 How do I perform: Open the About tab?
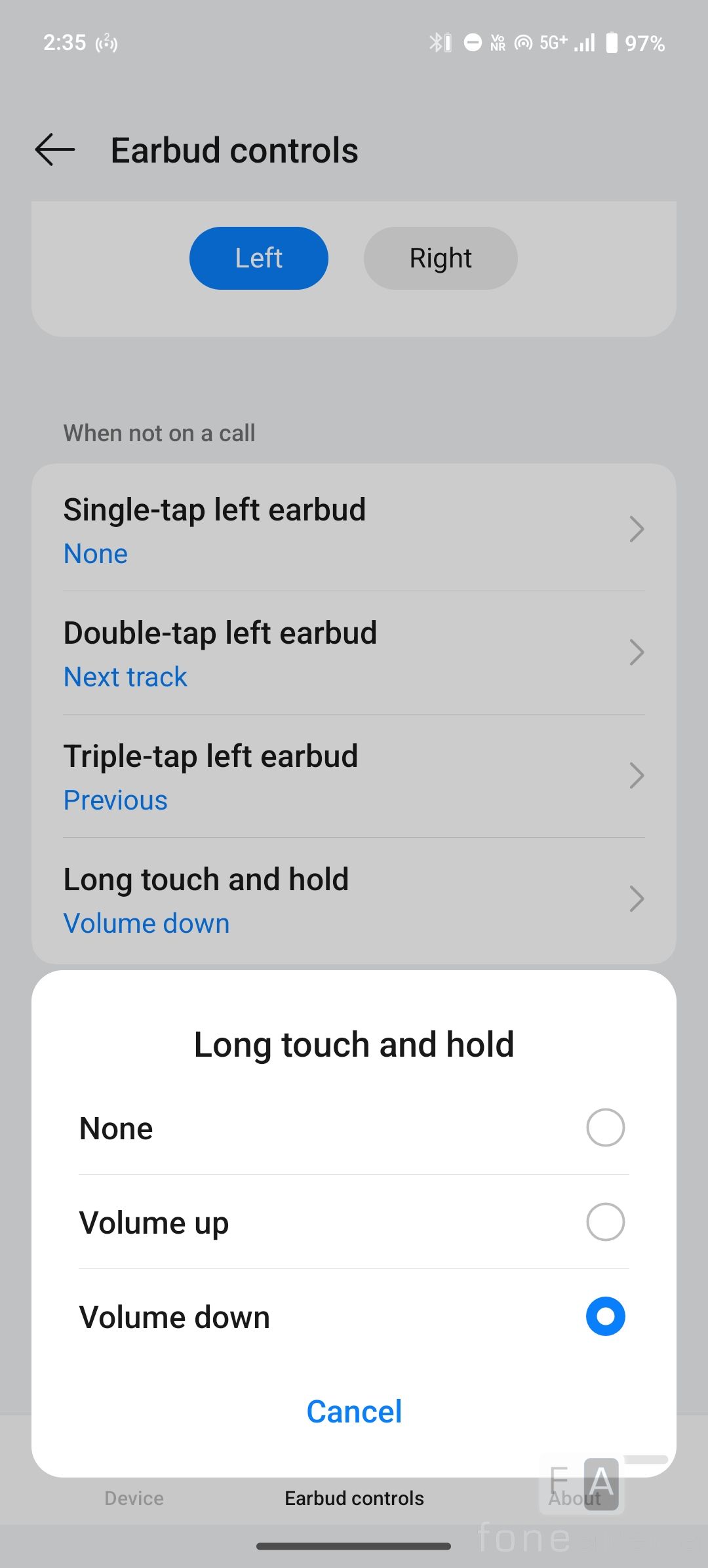coord(574,1498)
